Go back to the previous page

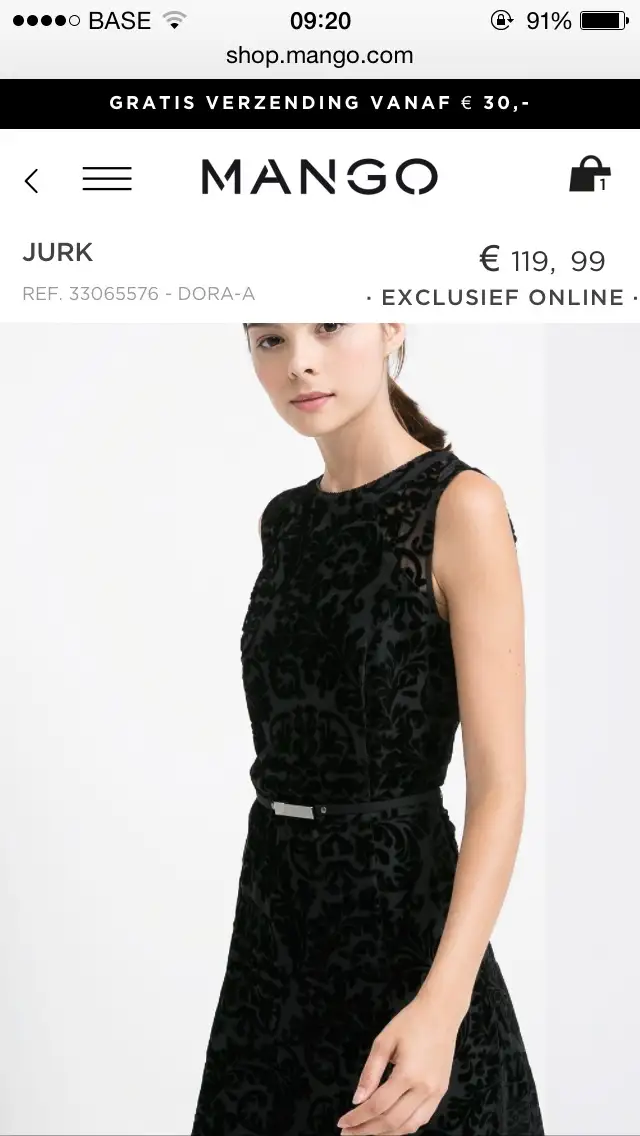coord(31,180)
